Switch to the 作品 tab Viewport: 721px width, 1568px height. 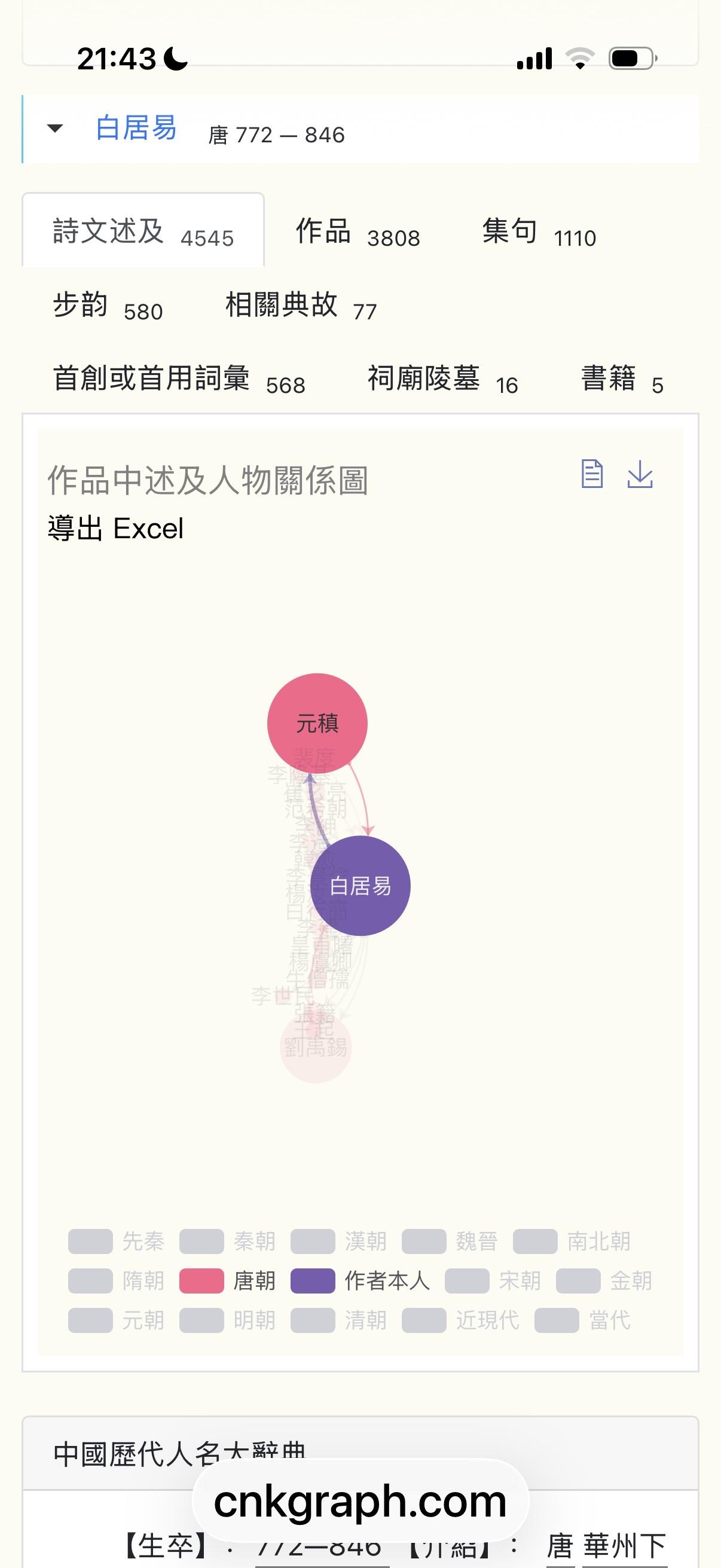[358, 233]
